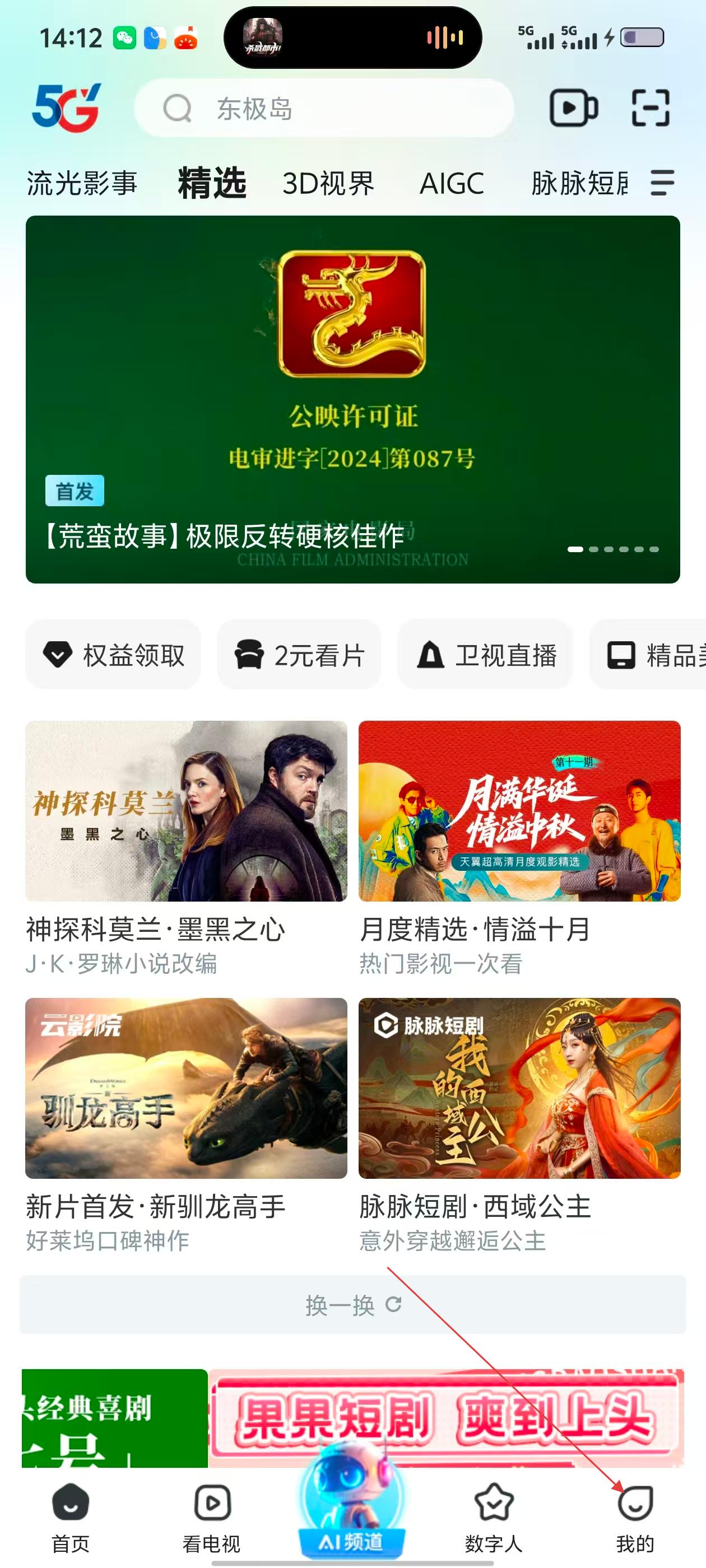Switch to the AIGC tab

tap(452, 183)
